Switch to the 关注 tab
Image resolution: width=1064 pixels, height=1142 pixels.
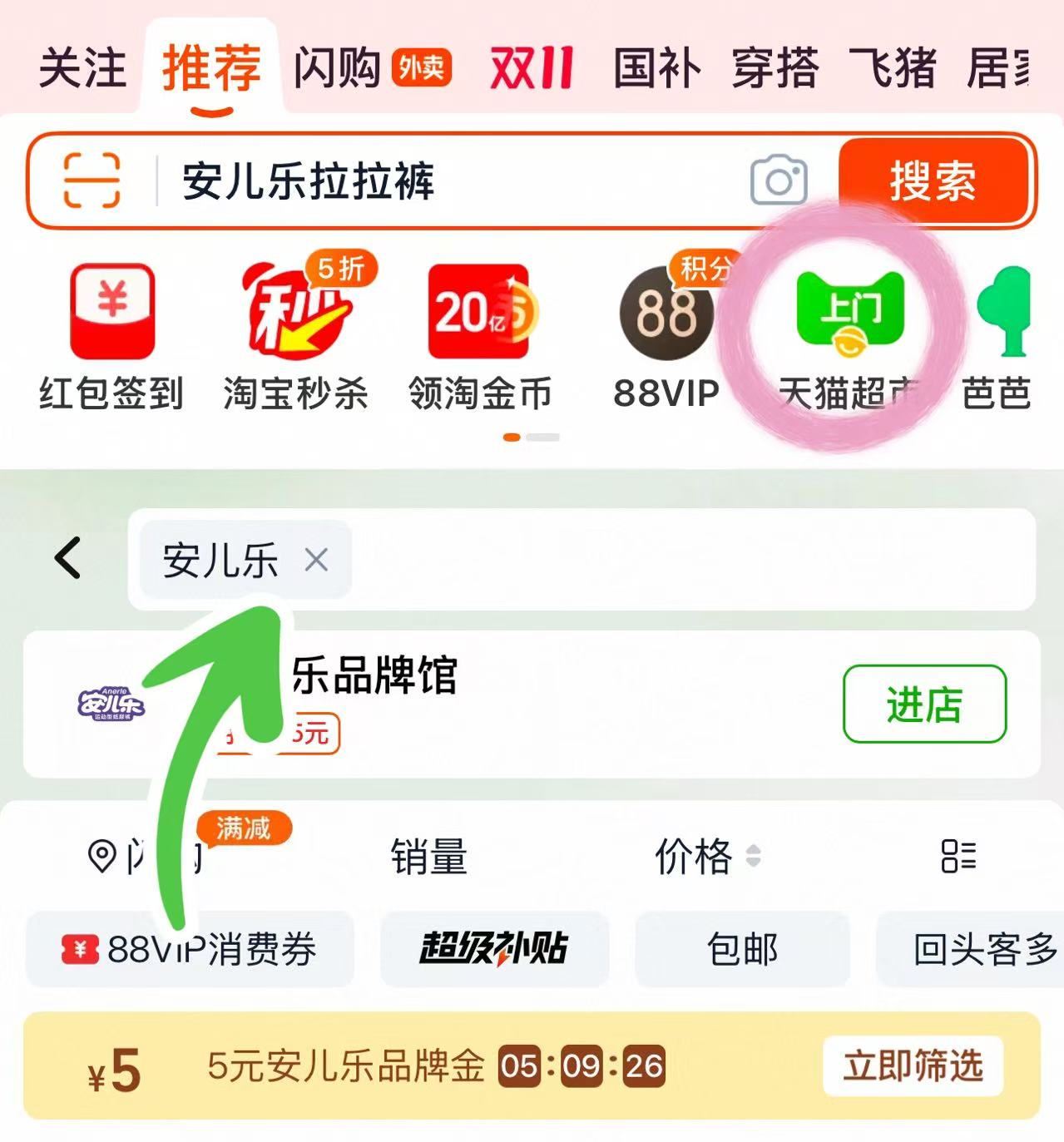pyautogui.click(x=80, y=68)
